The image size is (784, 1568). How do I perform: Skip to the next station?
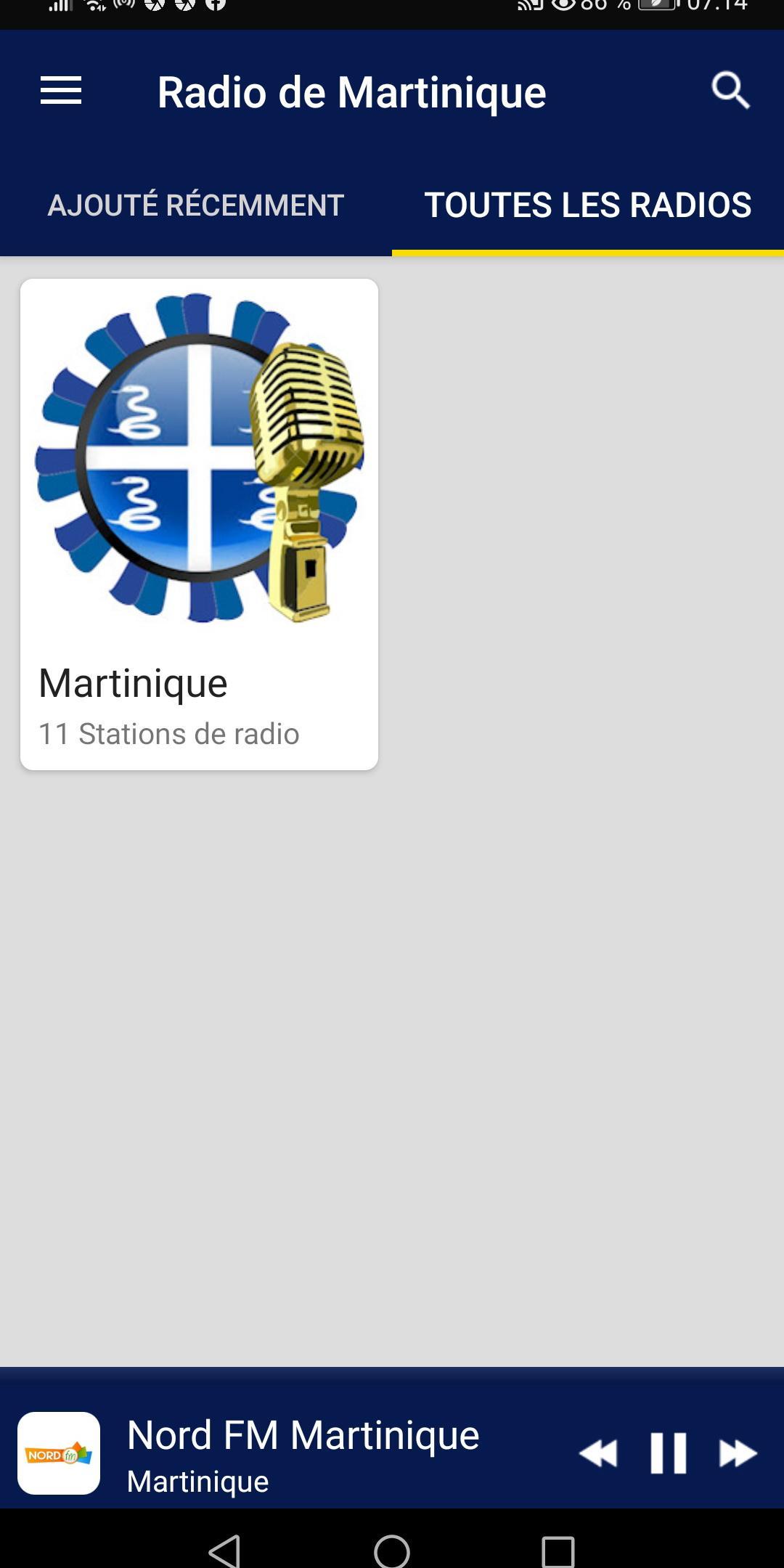coord(738,1453)
